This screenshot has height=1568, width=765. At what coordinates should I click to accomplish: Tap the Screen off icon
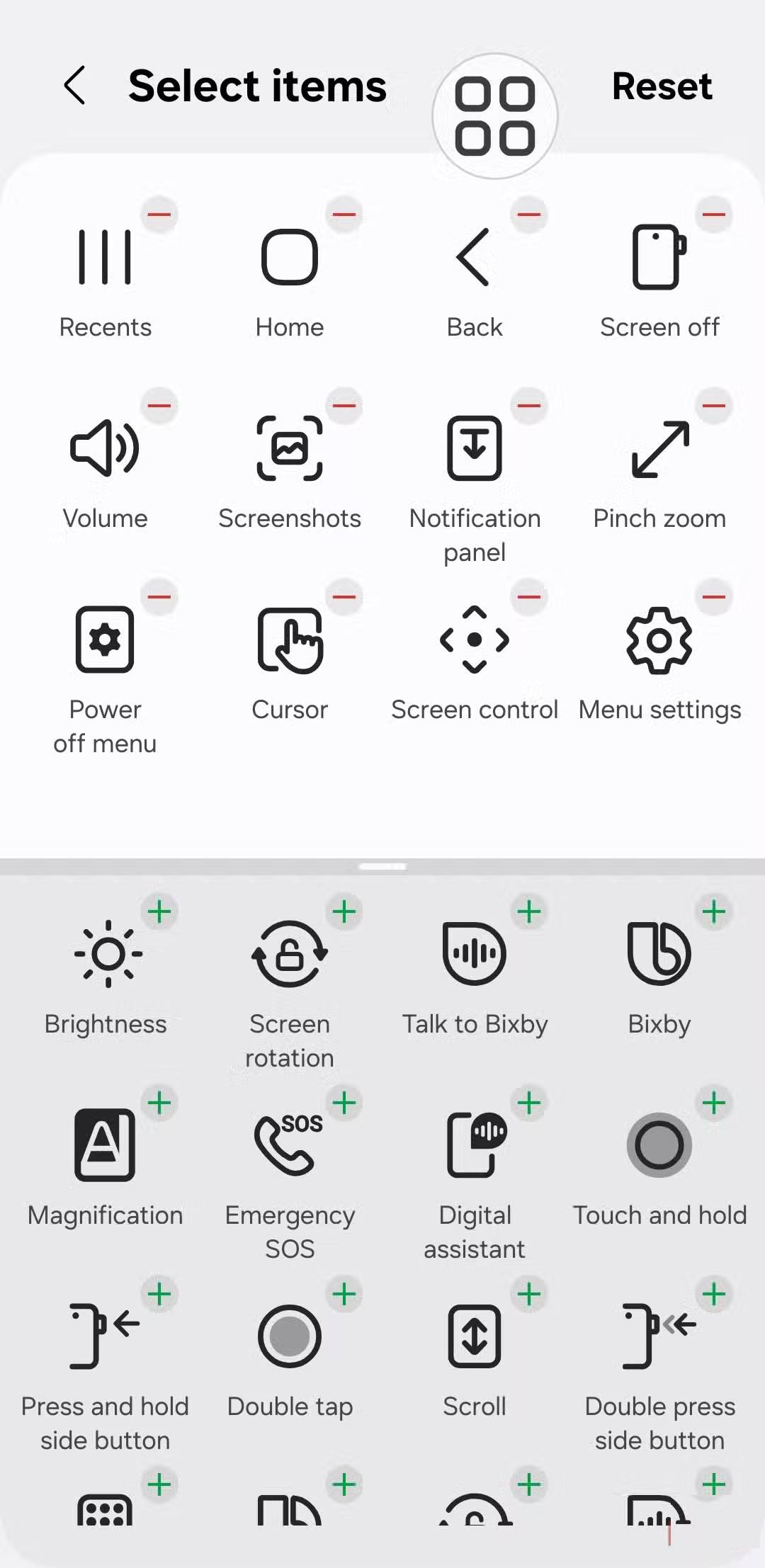[x=659, y=256]
